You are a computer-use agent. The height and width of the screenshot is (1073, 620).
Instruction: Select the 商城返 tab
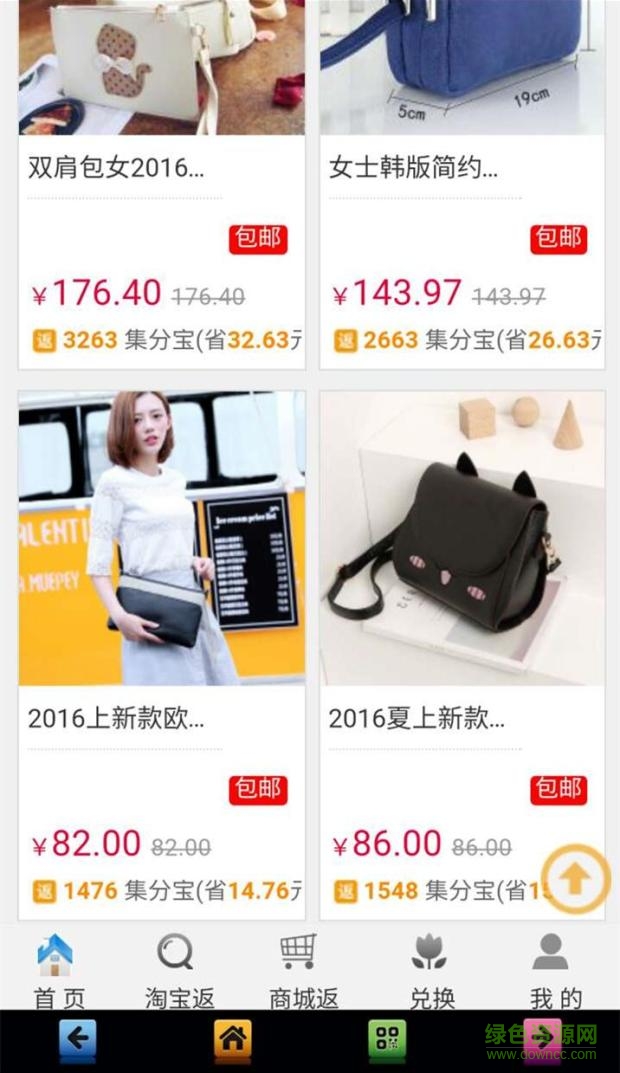[x=302, y=969]
